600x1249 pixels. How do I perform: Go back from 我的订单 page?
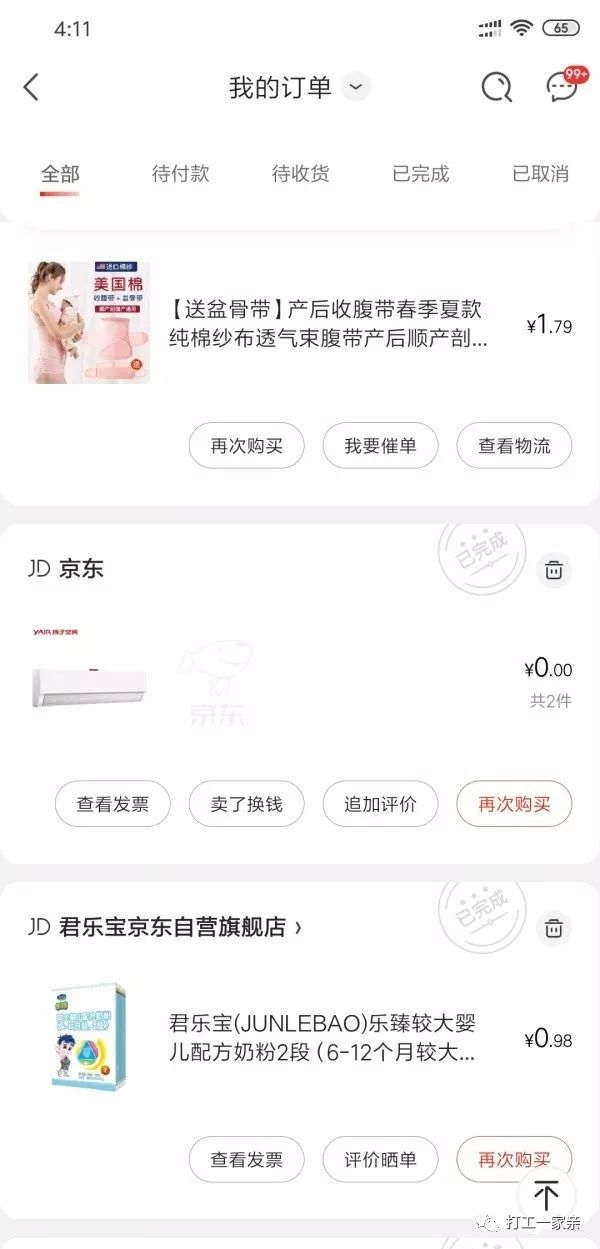[31, 87]
